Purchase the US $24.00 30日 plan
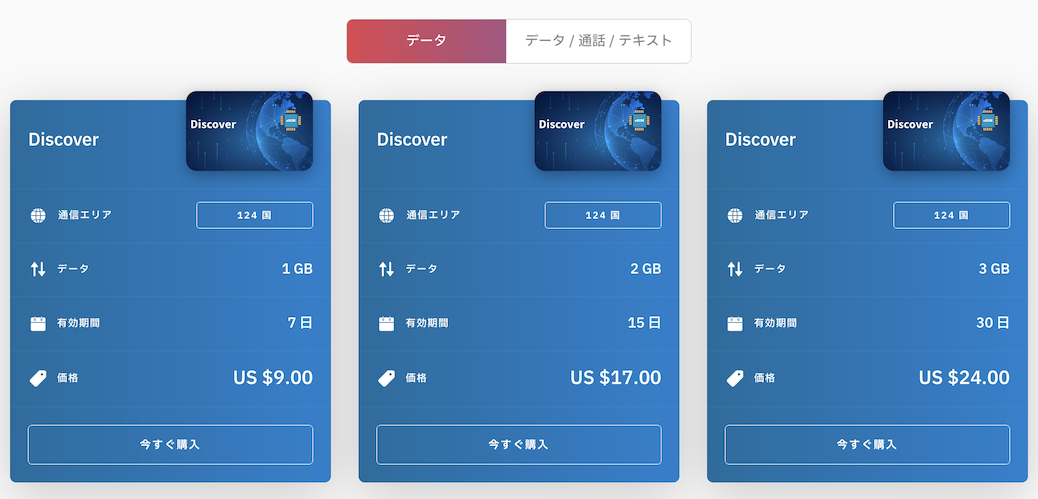Image resolution: width=1038 pixels, height=499 pixels. tap(867, 444)
